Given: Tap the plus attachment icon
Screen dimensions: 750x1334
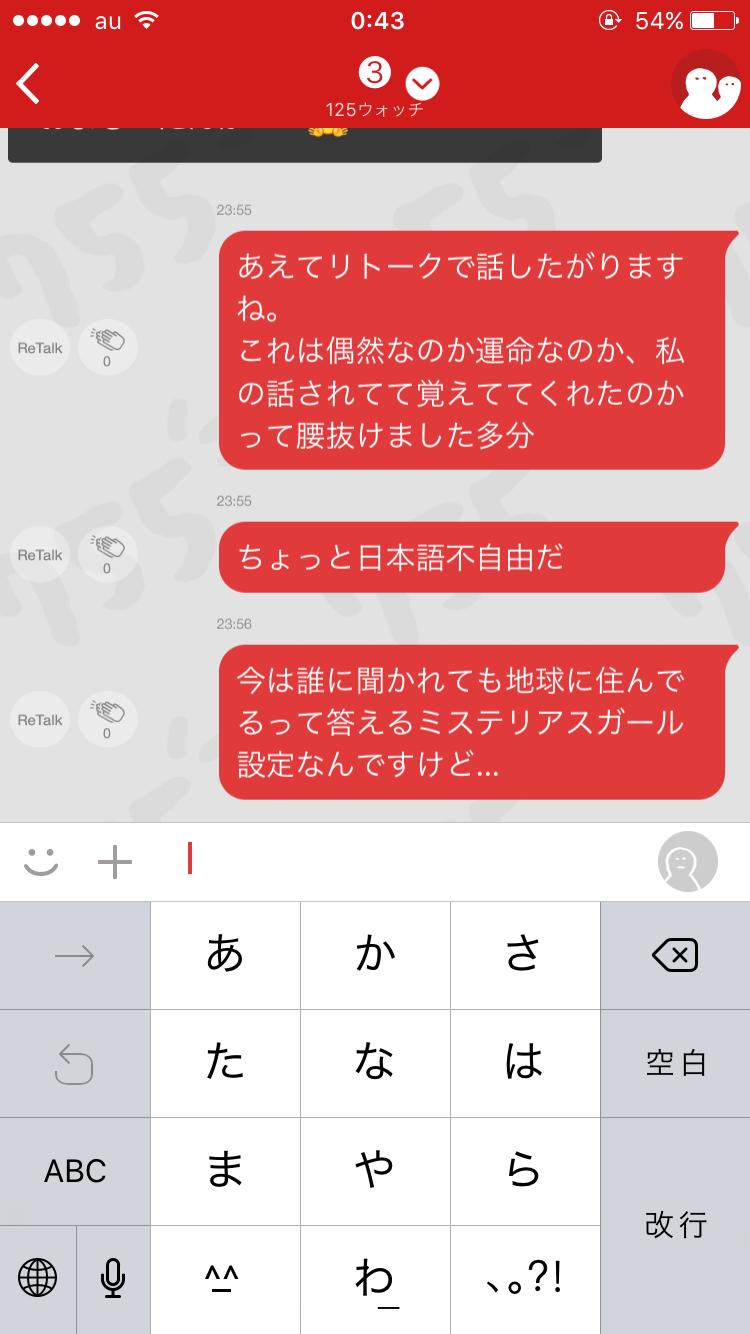Looking at the screenshot, I should [115, 861].
